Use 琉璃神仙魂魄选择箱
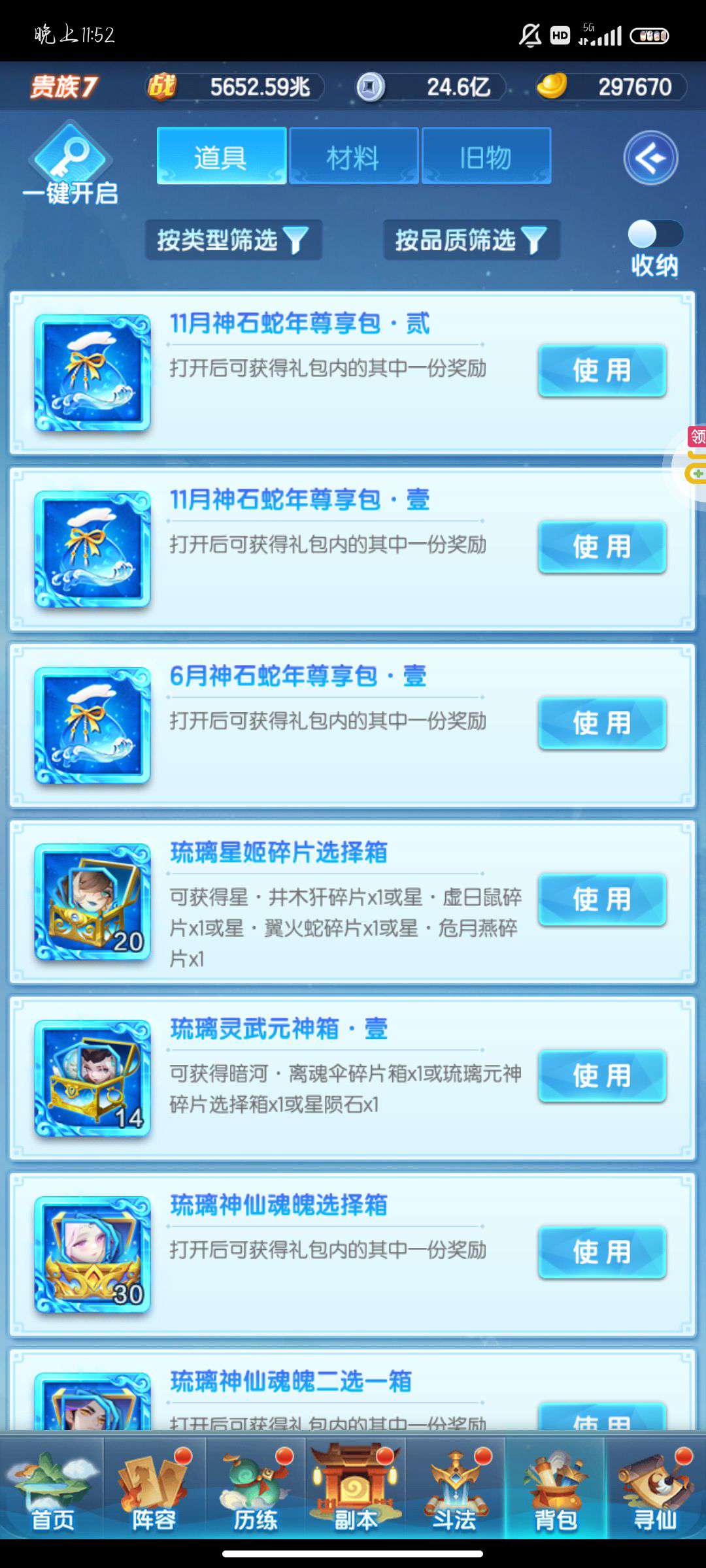This screenshot has width=706, height=1568. coord(602,1252)
